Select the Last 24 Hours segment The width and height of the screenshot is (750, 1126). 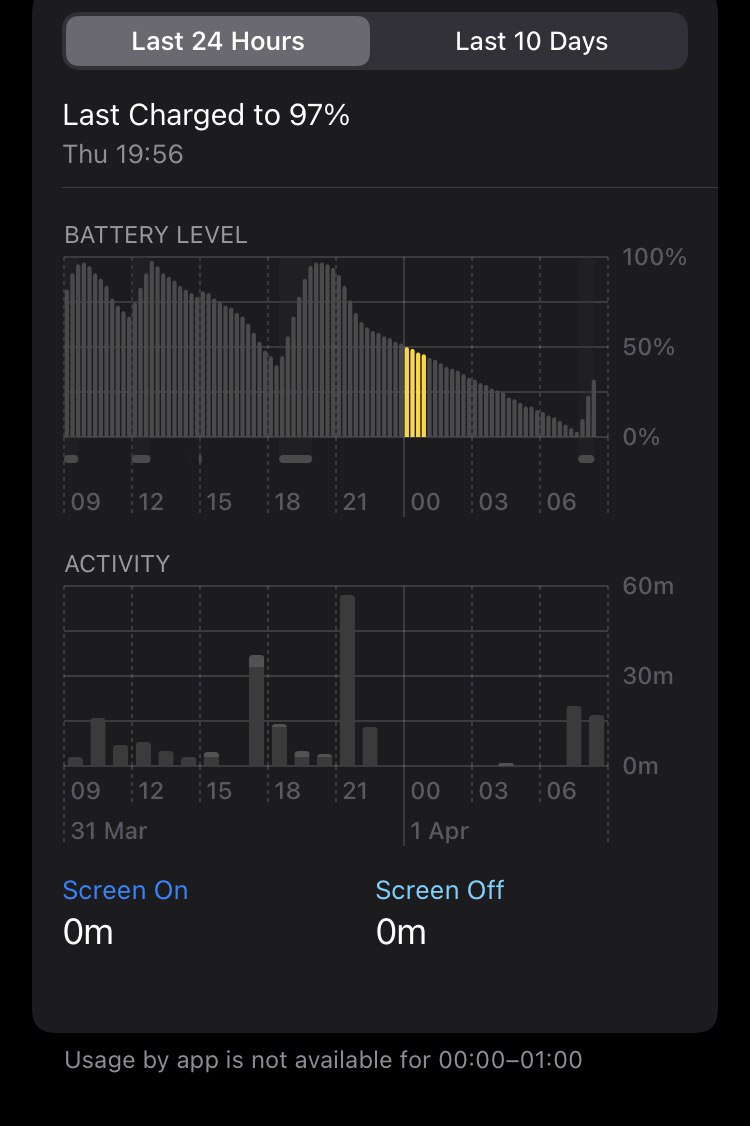[x=217, y=41]
